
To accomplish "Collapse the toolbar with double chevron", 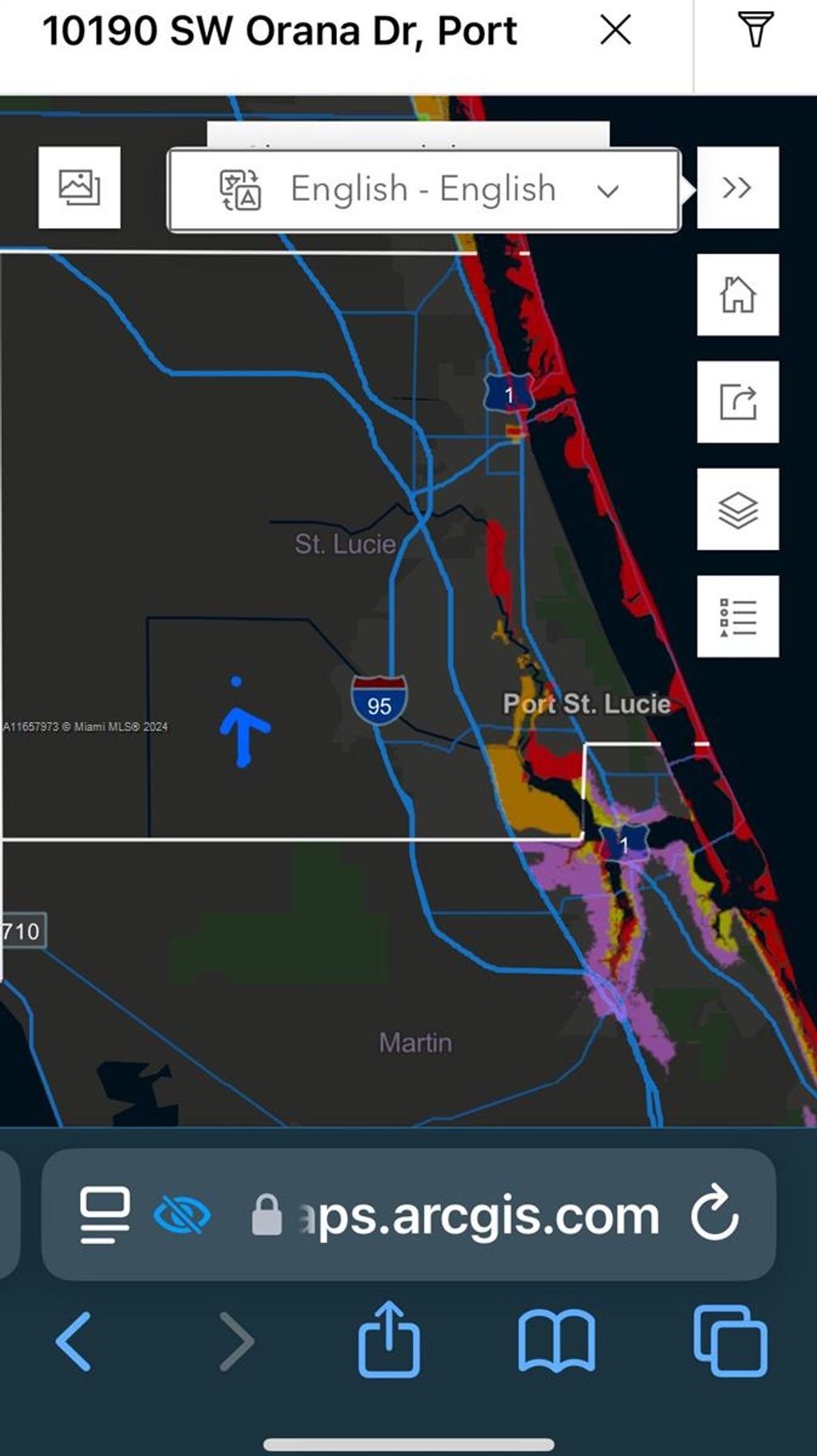I will point(738,187).
